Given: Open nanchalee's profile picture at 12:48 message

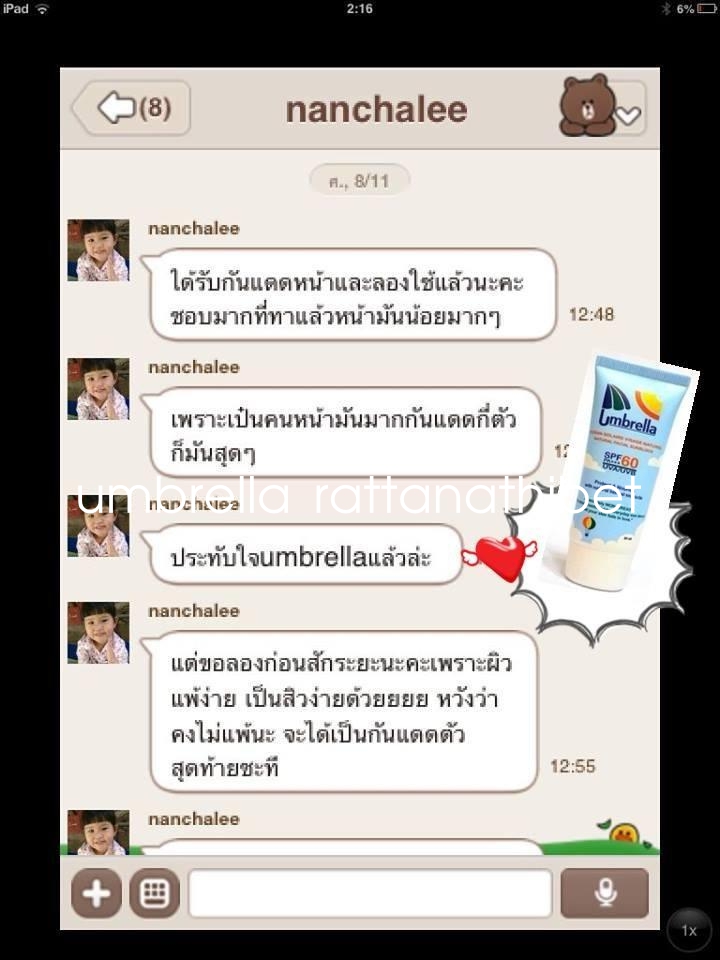Looking at the screenshot, I should [x=98, y=250].
